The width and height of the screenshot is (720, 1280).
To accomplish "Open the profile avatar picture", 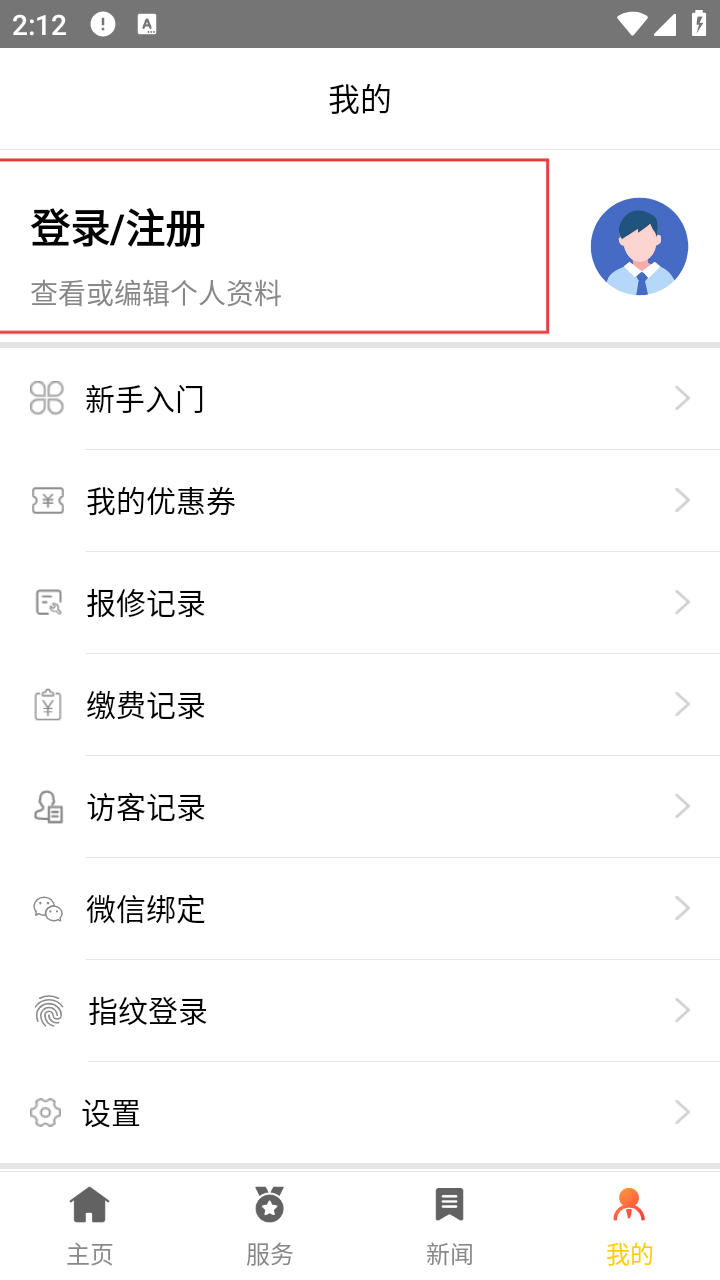I will pos(639,246).
